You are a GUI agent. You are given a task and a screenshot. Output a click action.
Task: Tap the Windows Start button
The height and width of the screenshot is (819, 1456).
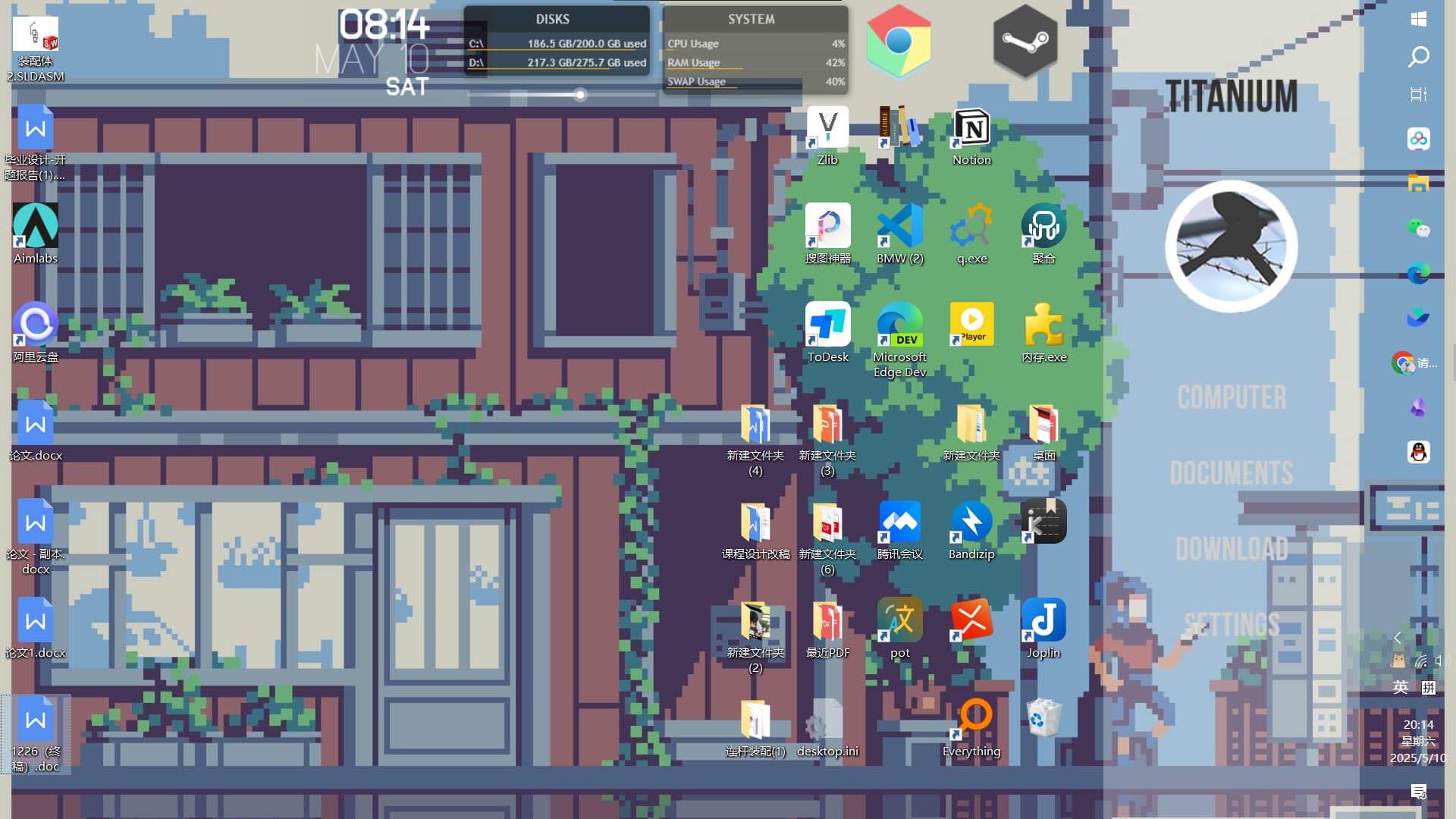1419,19
